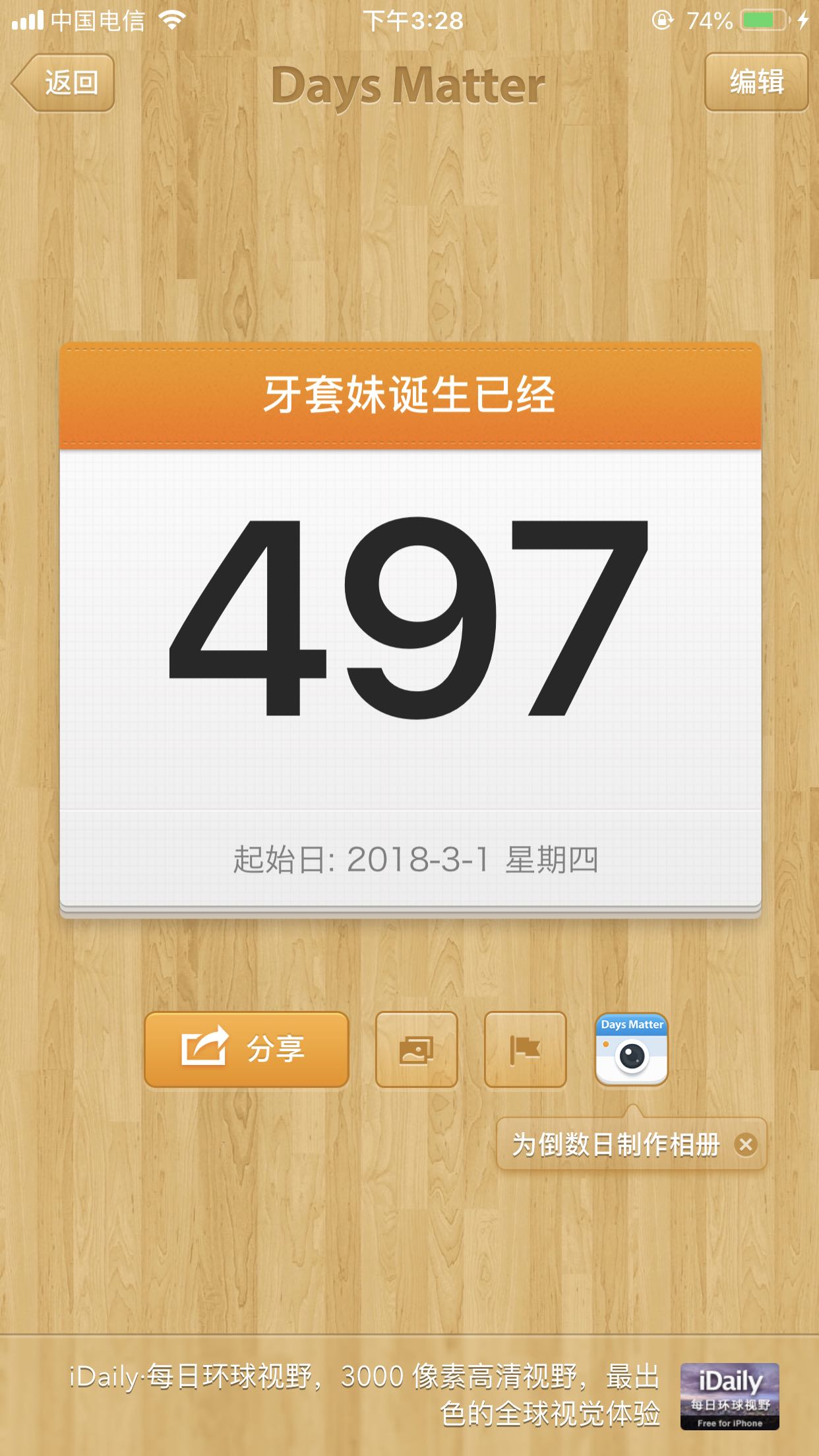Viewport: 819px width, 1456px height.
Task: Open the background picture icon
Action: 416,1049
